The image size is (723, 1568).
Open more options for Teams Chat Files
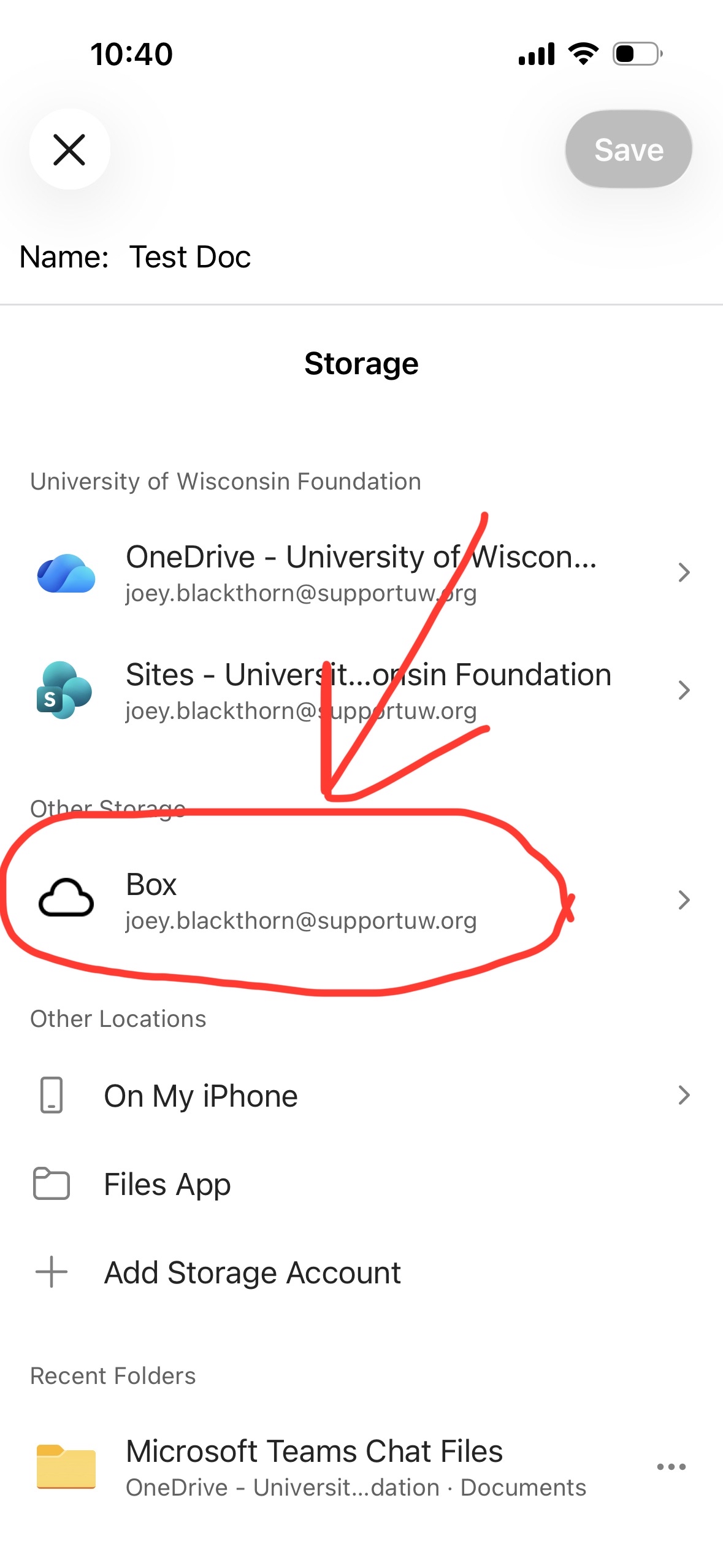click(671, 1467)
